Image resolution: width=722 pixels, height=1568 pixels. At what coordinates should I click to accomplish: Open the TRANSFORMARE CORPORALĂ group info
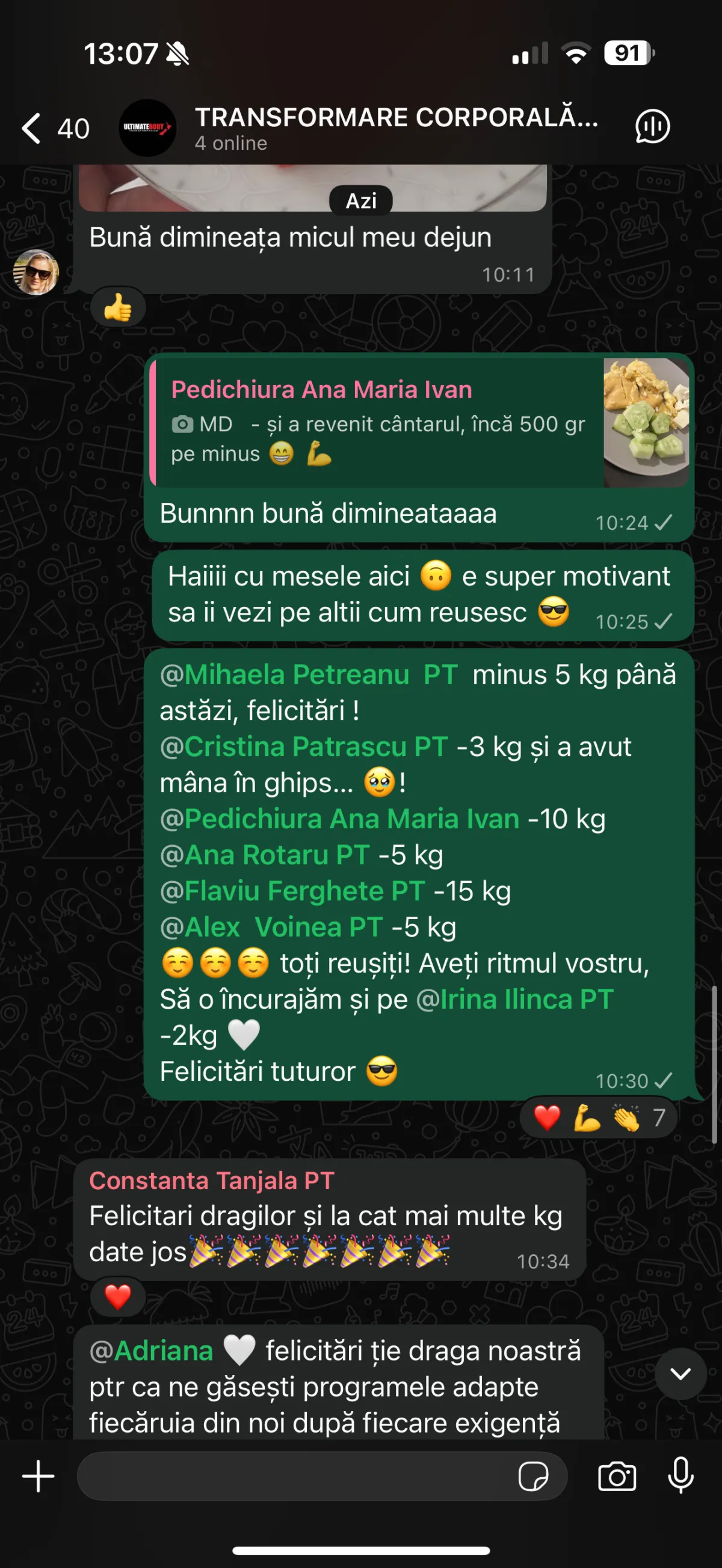[396, 128]
